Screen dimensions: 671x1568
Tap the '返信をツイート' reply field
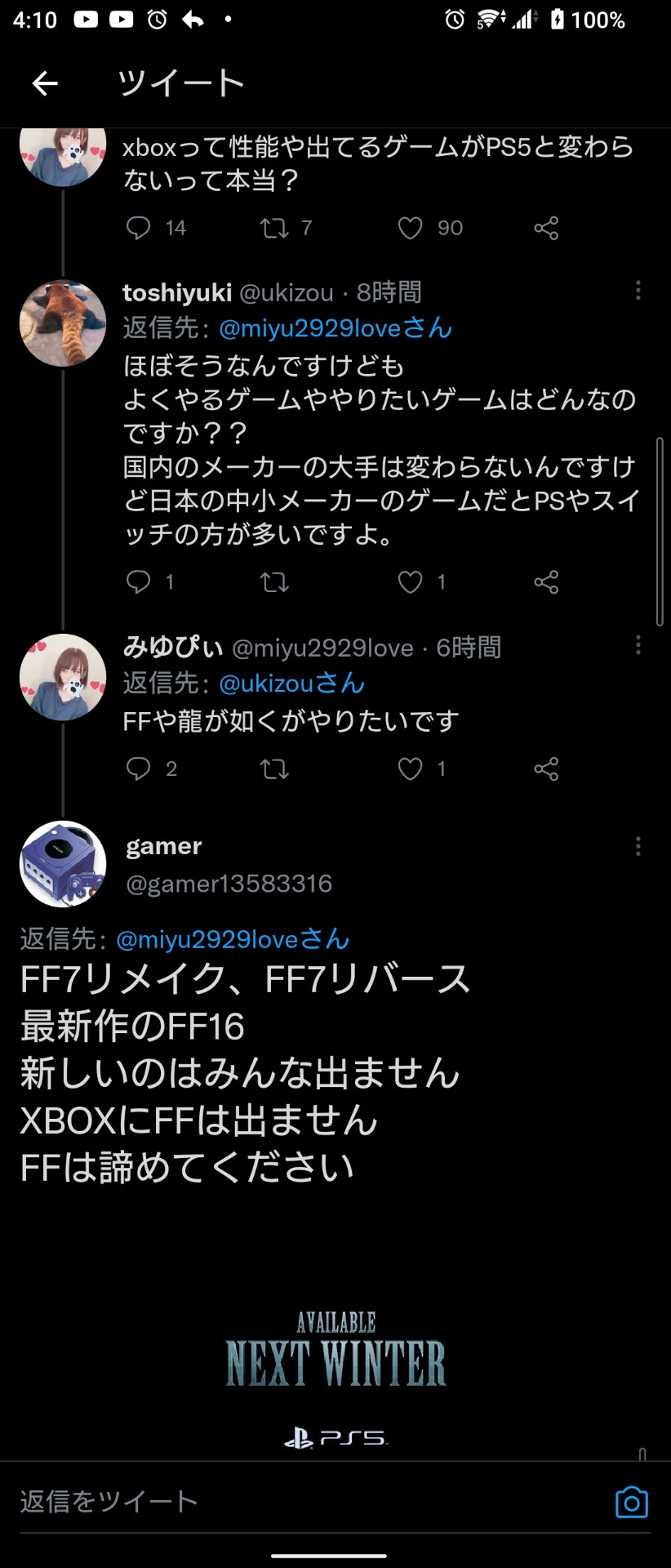310,1502
